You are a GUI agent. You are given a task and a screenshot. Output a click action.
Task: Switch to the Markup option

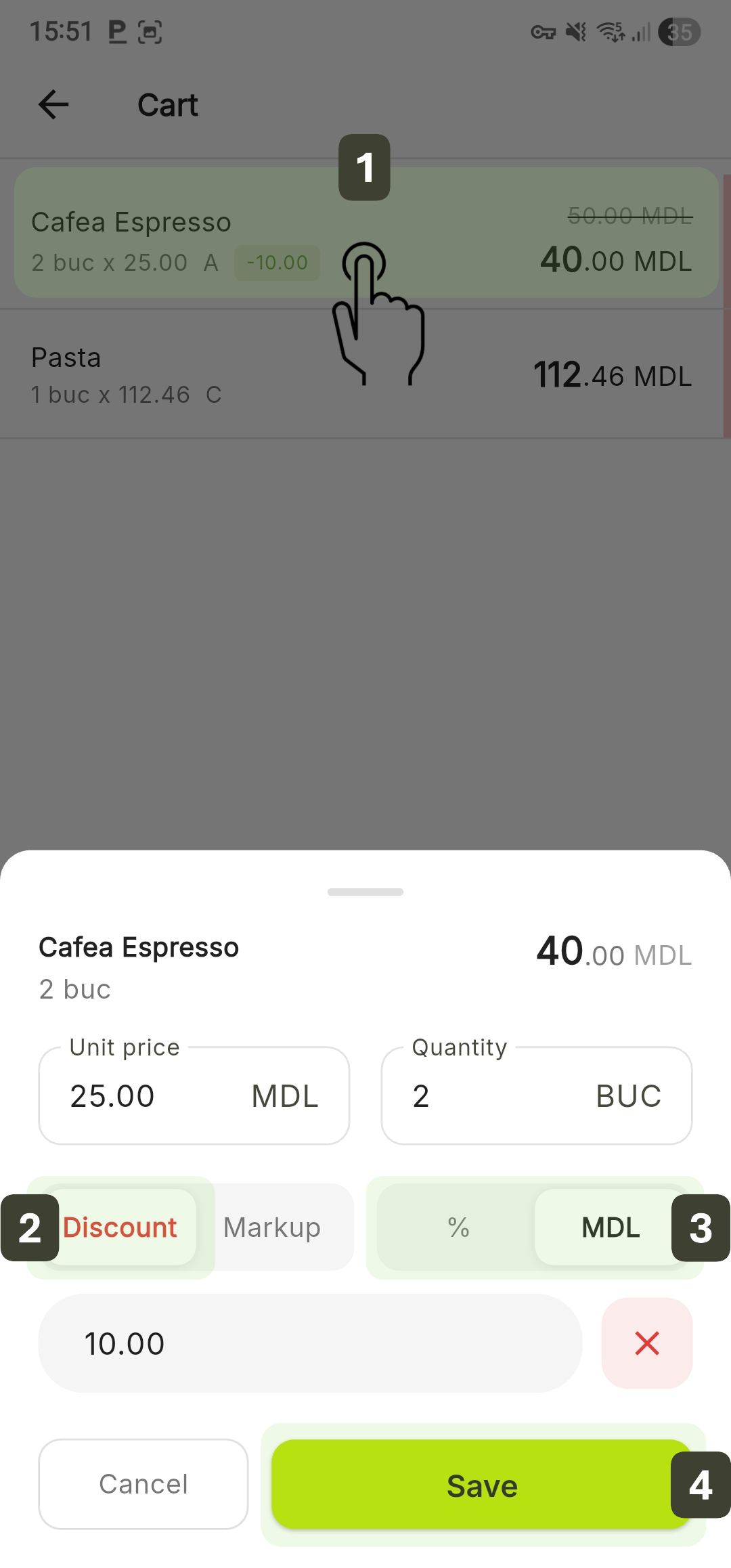point(272,1227)
